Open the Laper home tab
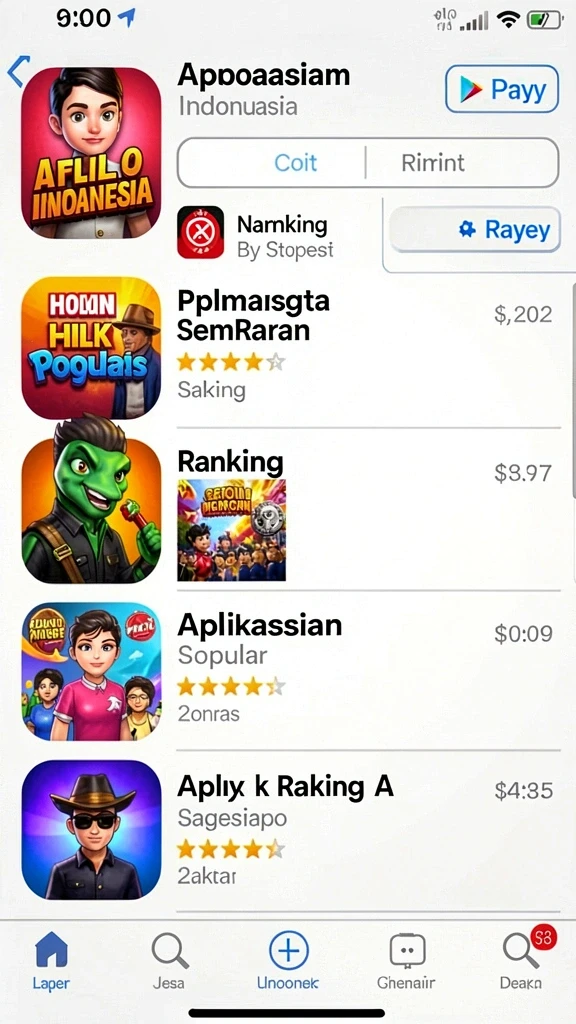Image resolution: width=576 pixels, height=1024 pixels. pyautogui.click(x=51, y=960)
